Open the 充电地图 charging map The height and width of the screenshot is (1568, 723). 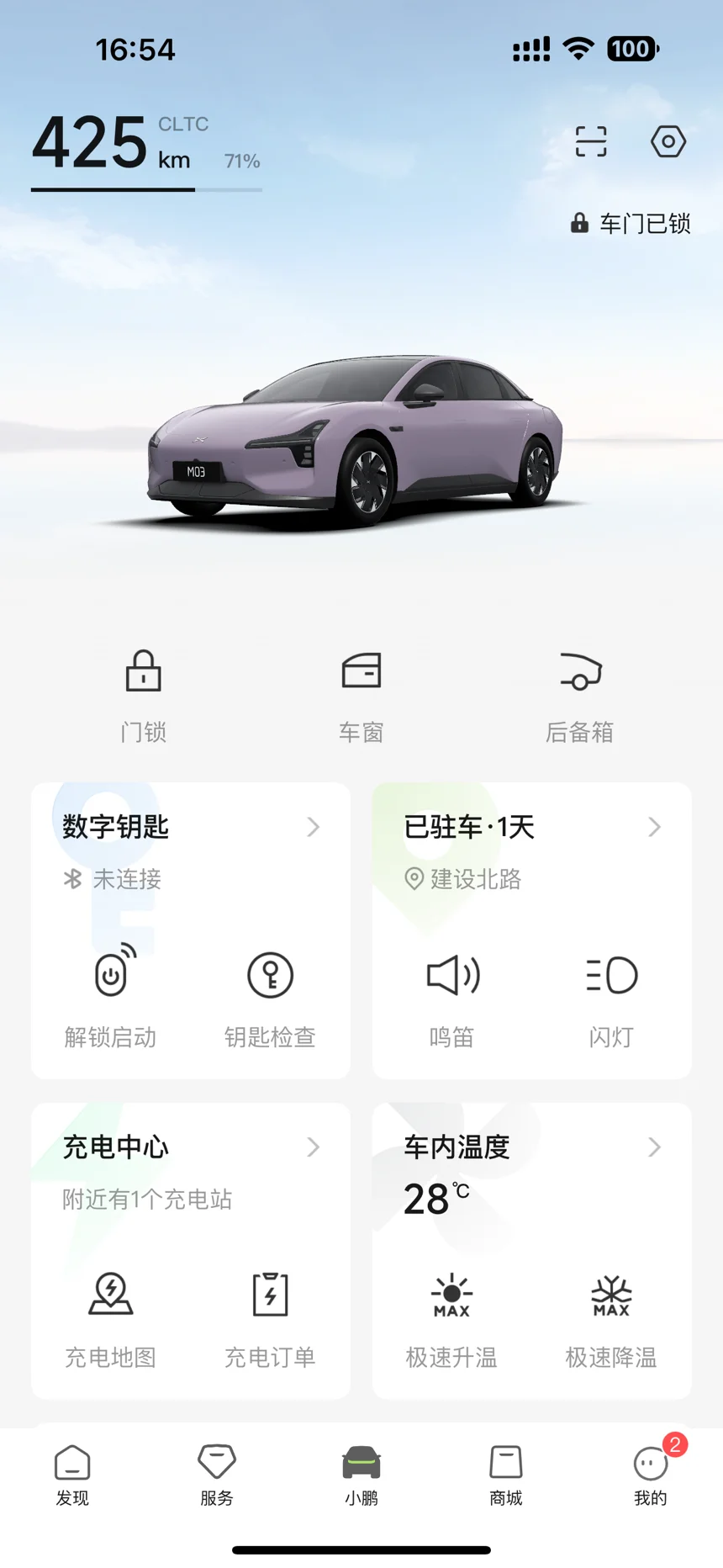click(111, 1314)
